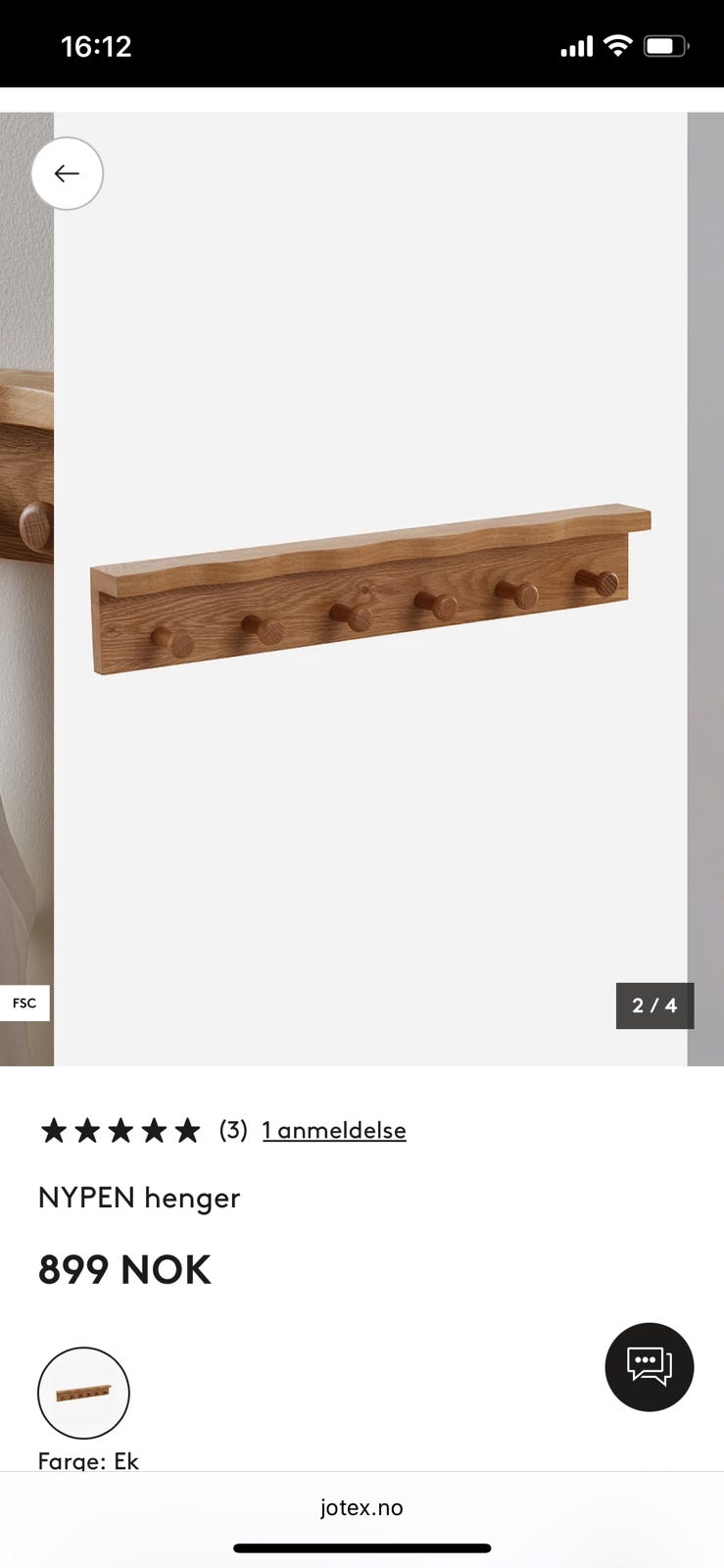The image size is (724, 1568).
Task: Open the live chat bubble
Action: click(650, 1367)
